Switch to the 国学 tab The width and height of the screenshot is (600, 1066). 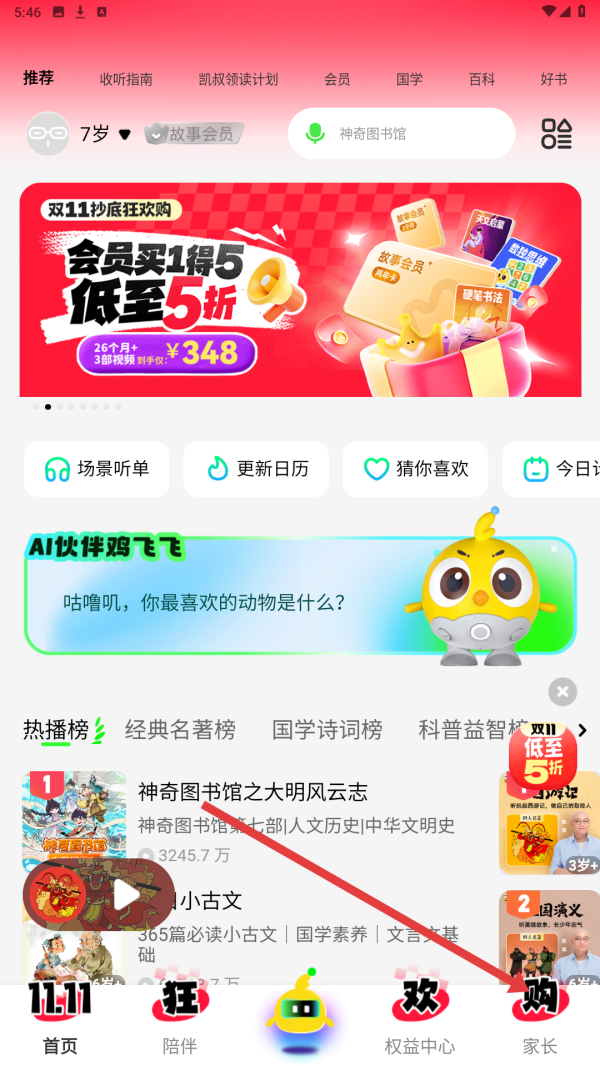point(409,79)
